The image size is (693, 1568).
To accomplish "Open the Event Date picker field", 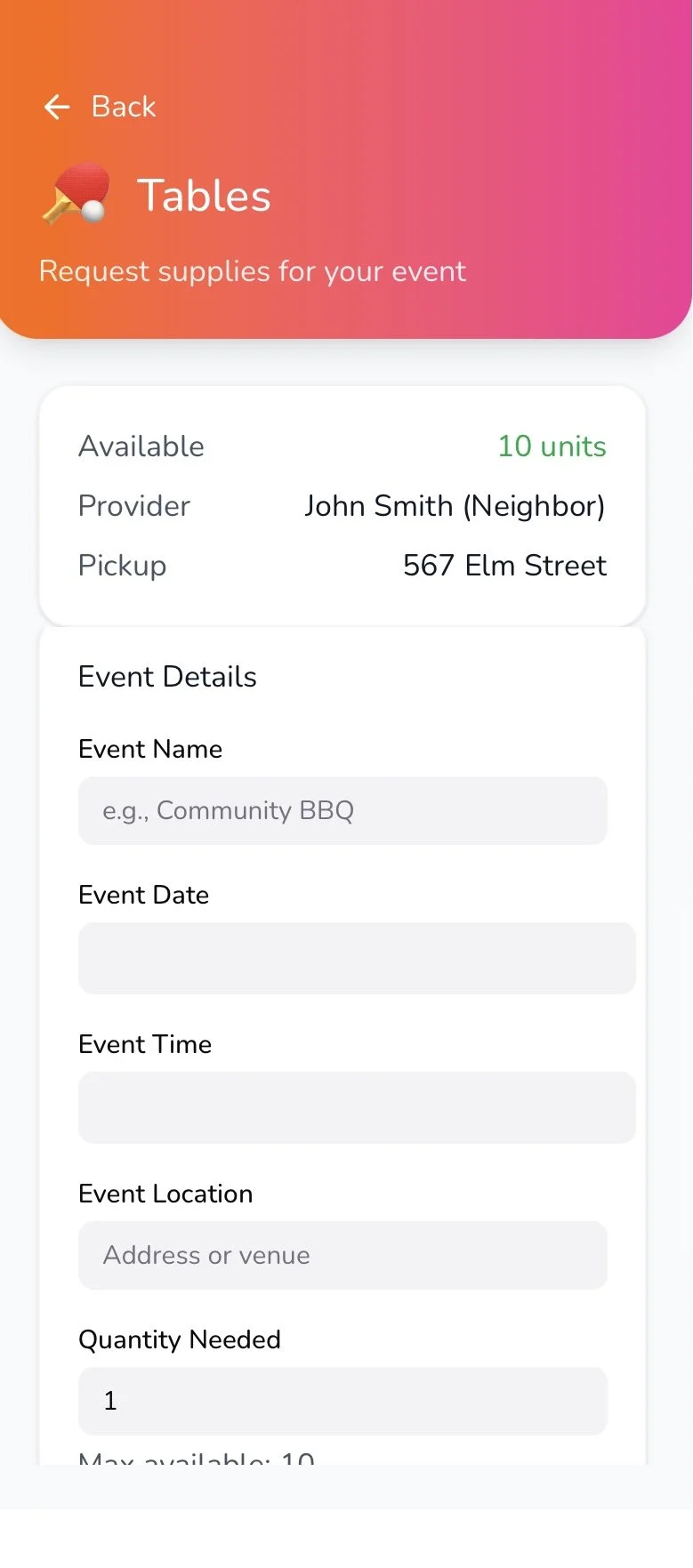I will (356, 958).
